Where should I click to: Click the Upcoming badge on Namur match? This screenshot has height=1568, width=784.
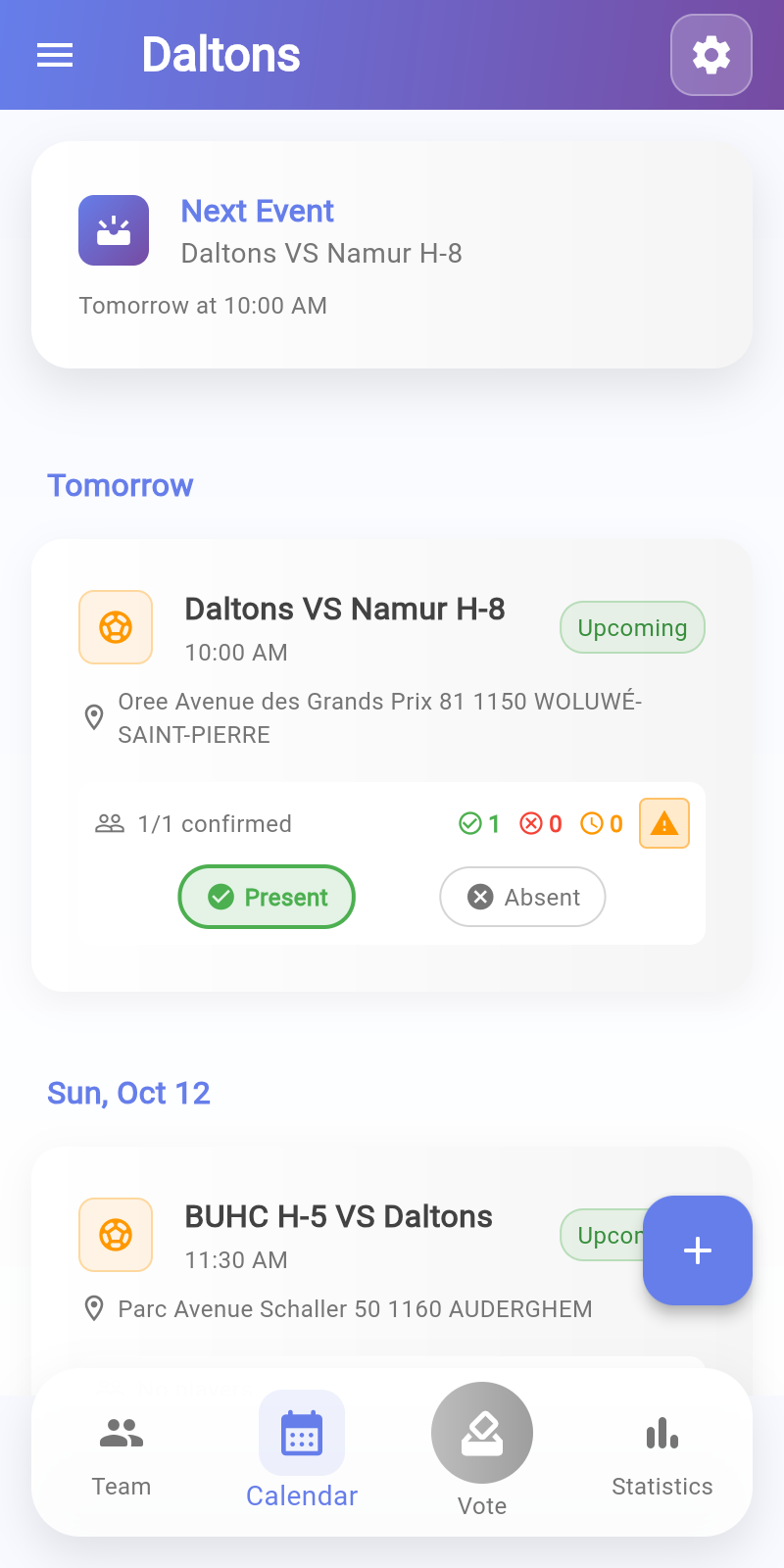(632, 627)
